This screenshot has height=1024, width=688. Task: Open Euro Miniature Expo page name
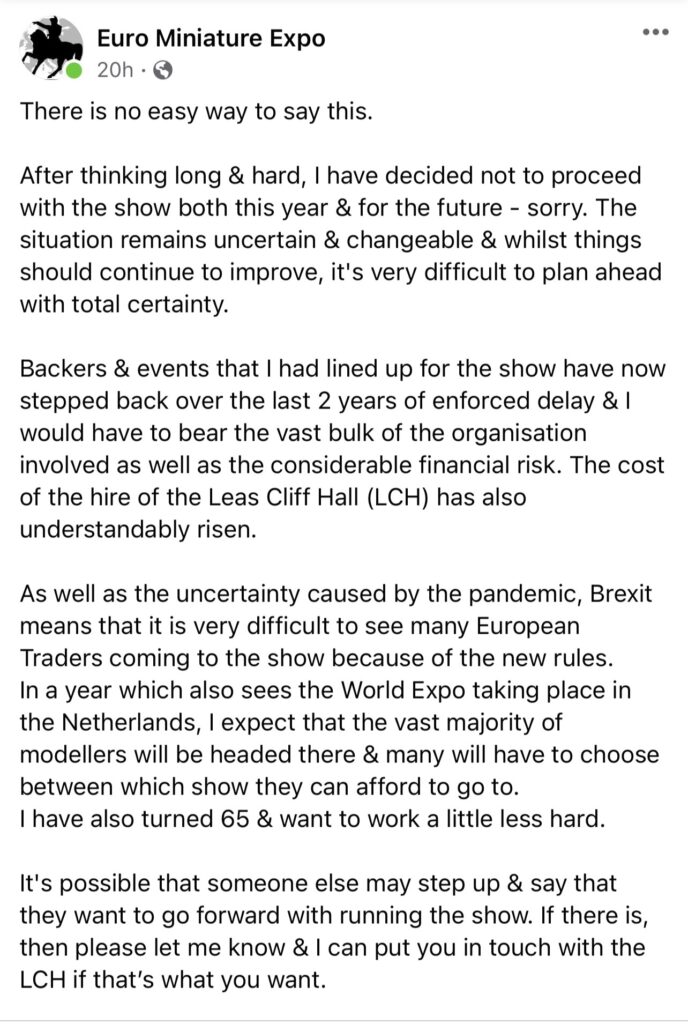(x=210, y=39)
